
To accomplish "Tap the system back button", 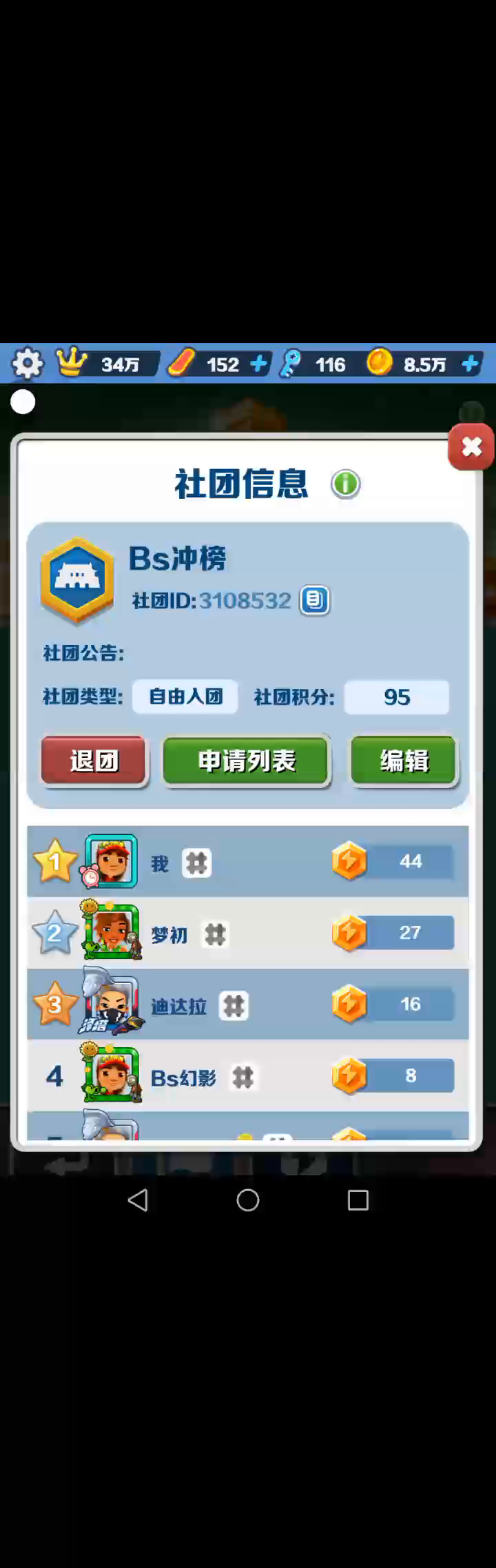I will [138, 1200].
